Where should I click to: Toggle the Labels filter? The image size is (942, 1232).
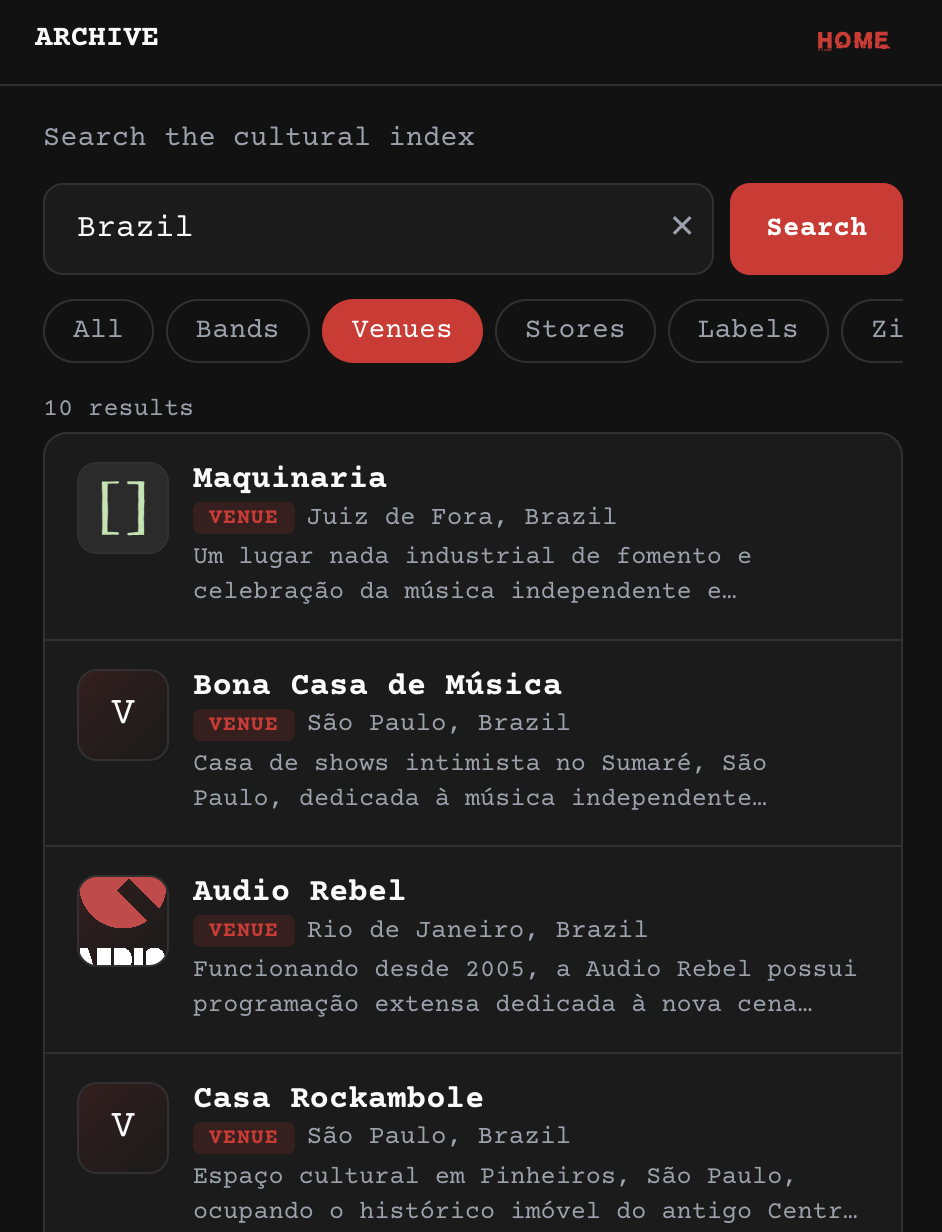click(x=748, y=330)
